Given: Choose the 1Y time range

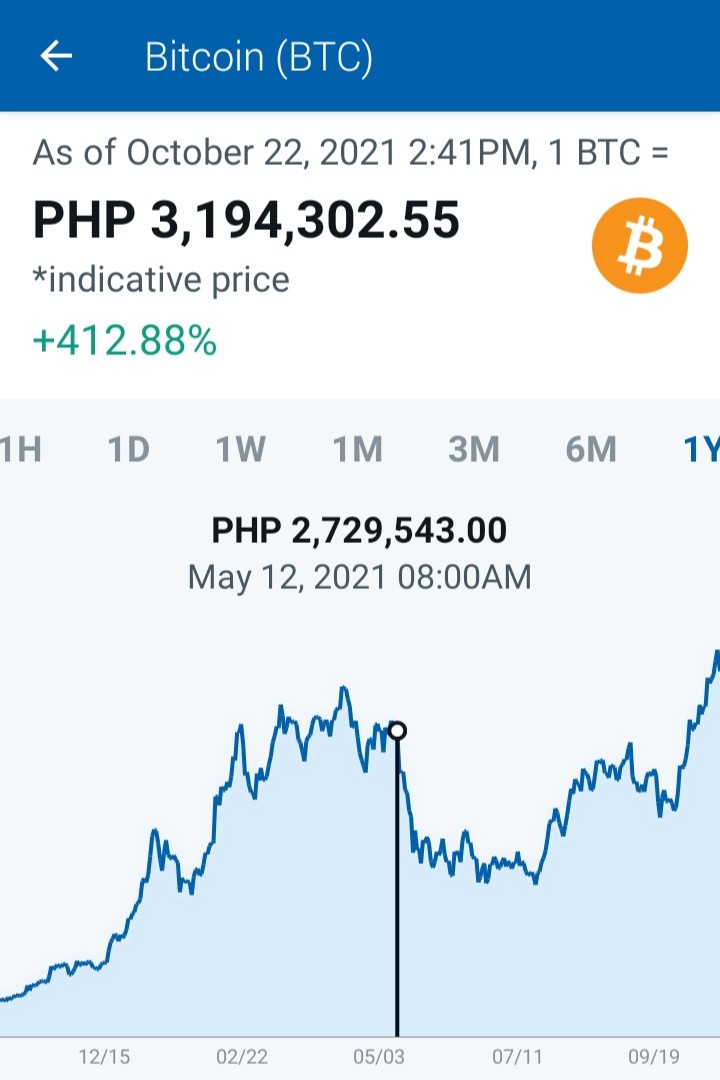Looking at the screenshot, I should 701,450.
